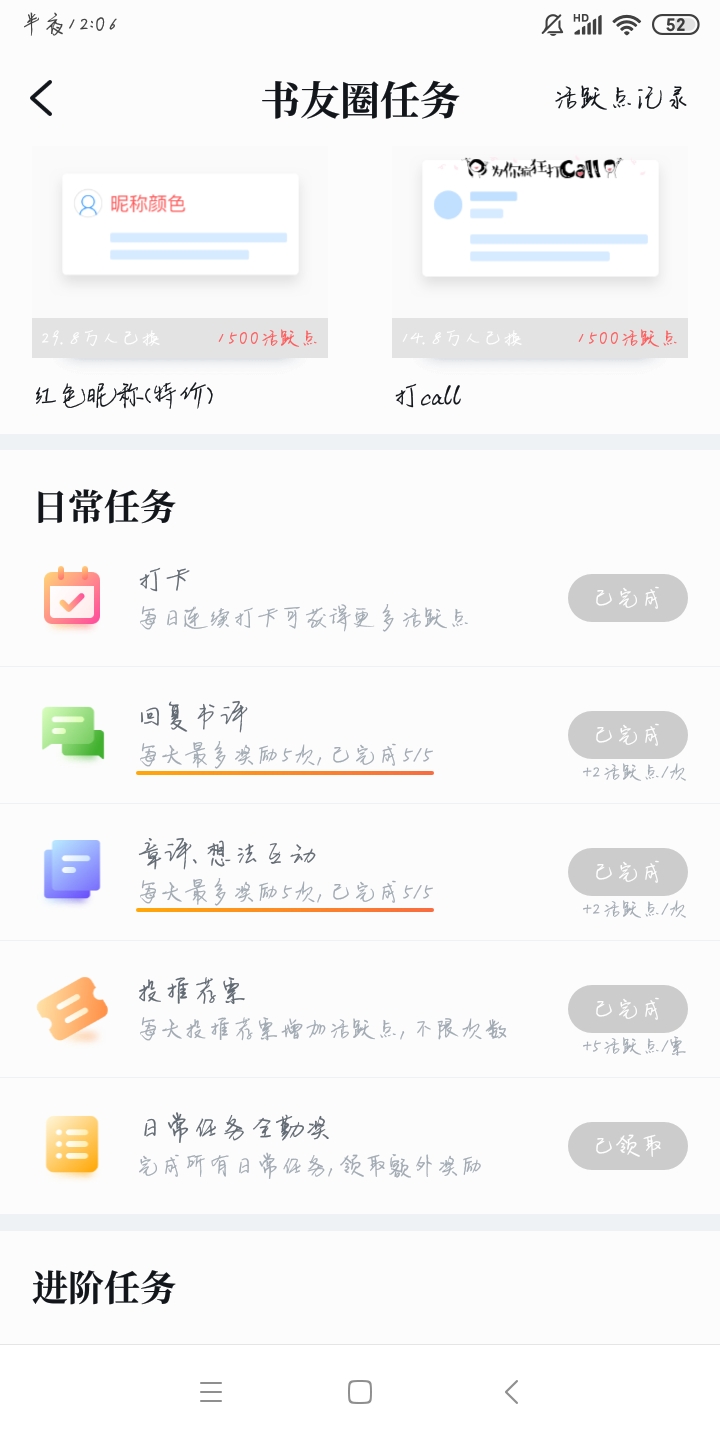Open the 投推荐票 task row
This screenshot has width=720, height=1440.
[x=360, y=1010]
